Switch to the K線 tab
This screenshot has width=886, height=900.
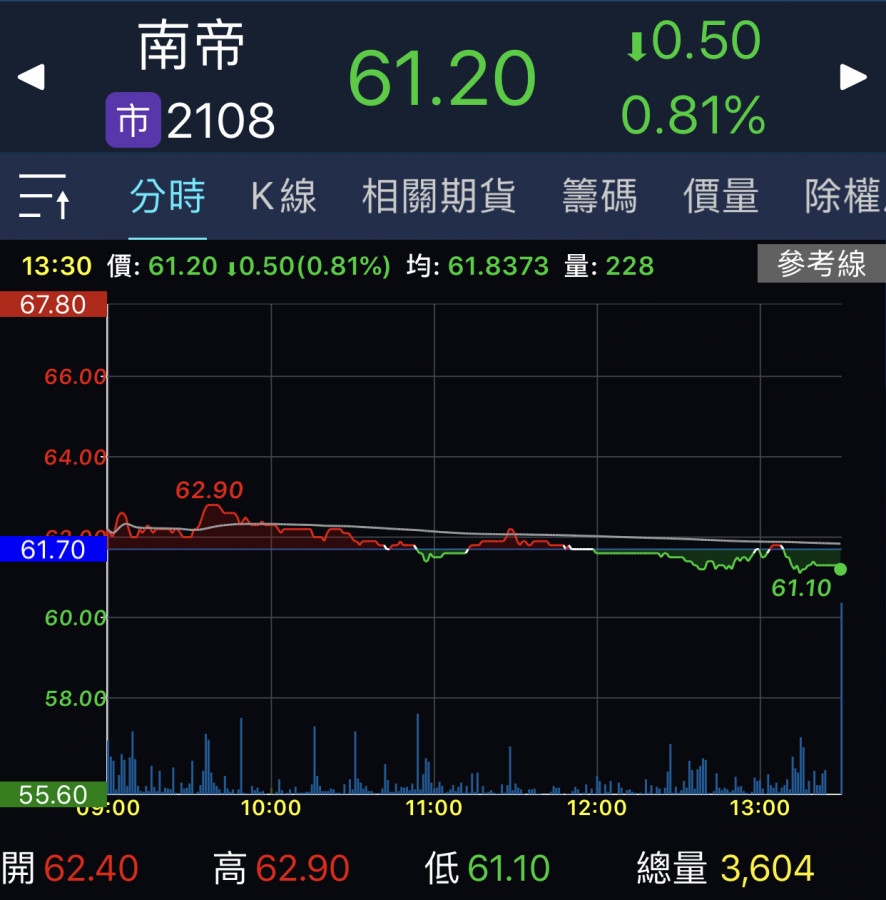pyautogui.click(x=283, y=196)
